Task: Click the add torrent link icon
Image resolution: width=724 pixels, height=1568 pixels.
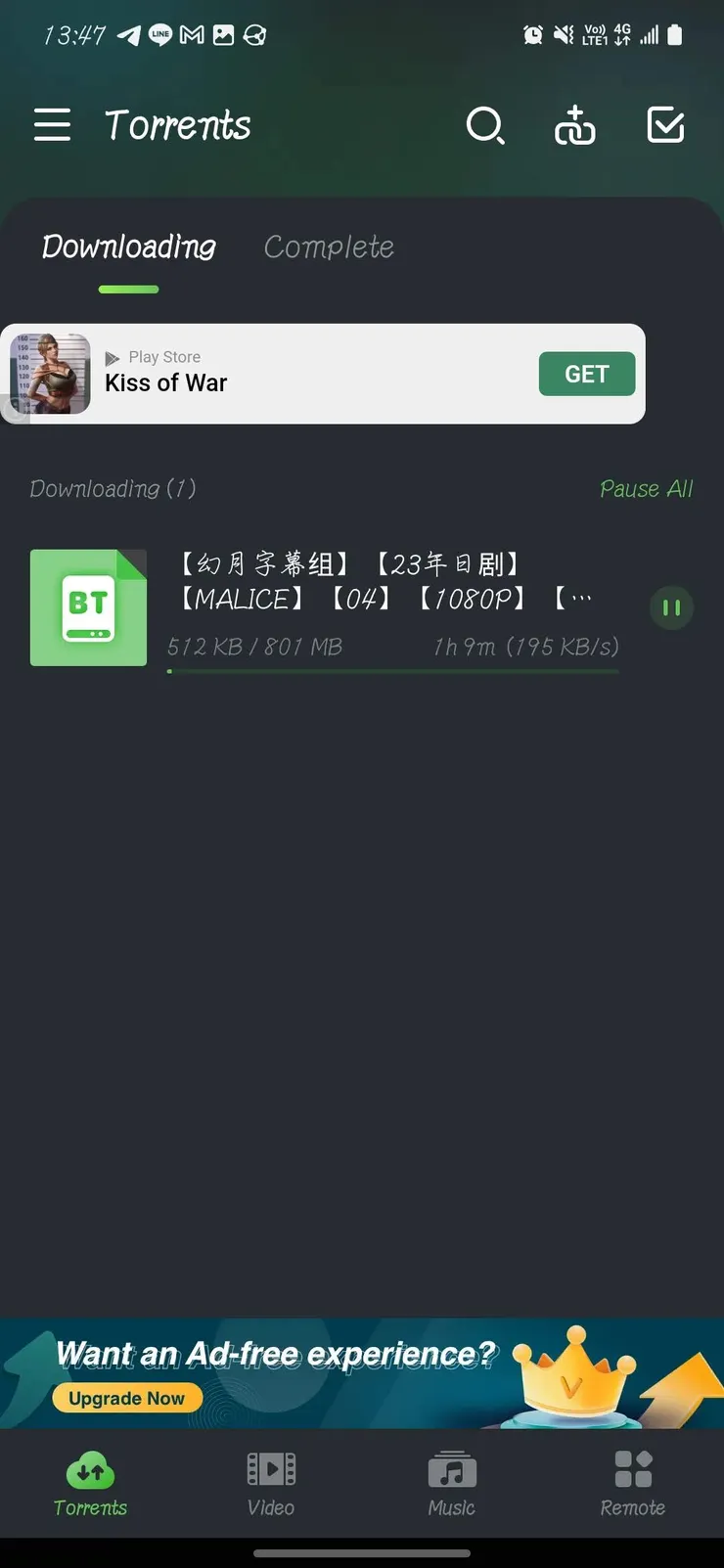Action: click(575, 125)
